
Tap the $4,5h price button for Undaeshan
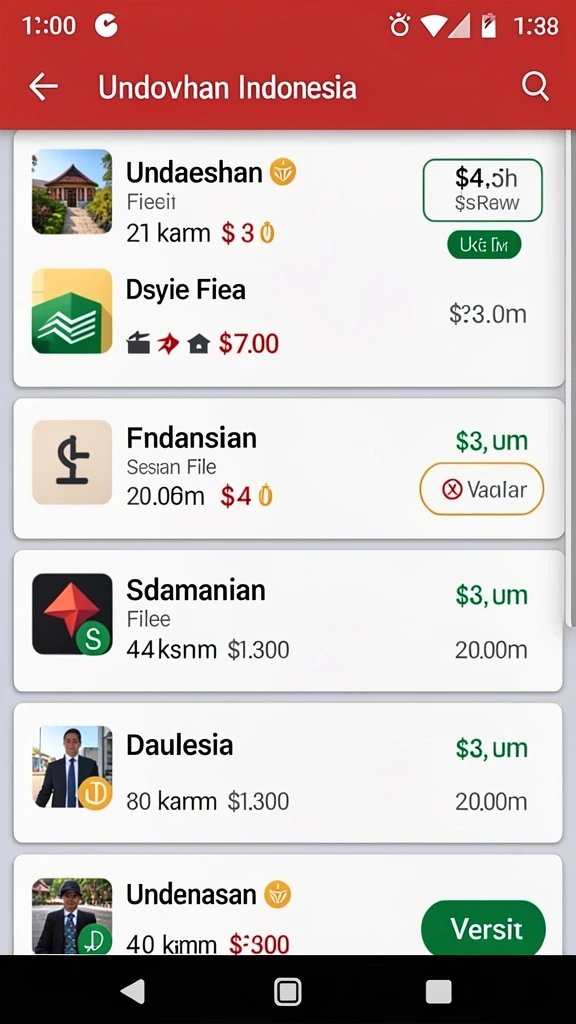coord(483,190)
